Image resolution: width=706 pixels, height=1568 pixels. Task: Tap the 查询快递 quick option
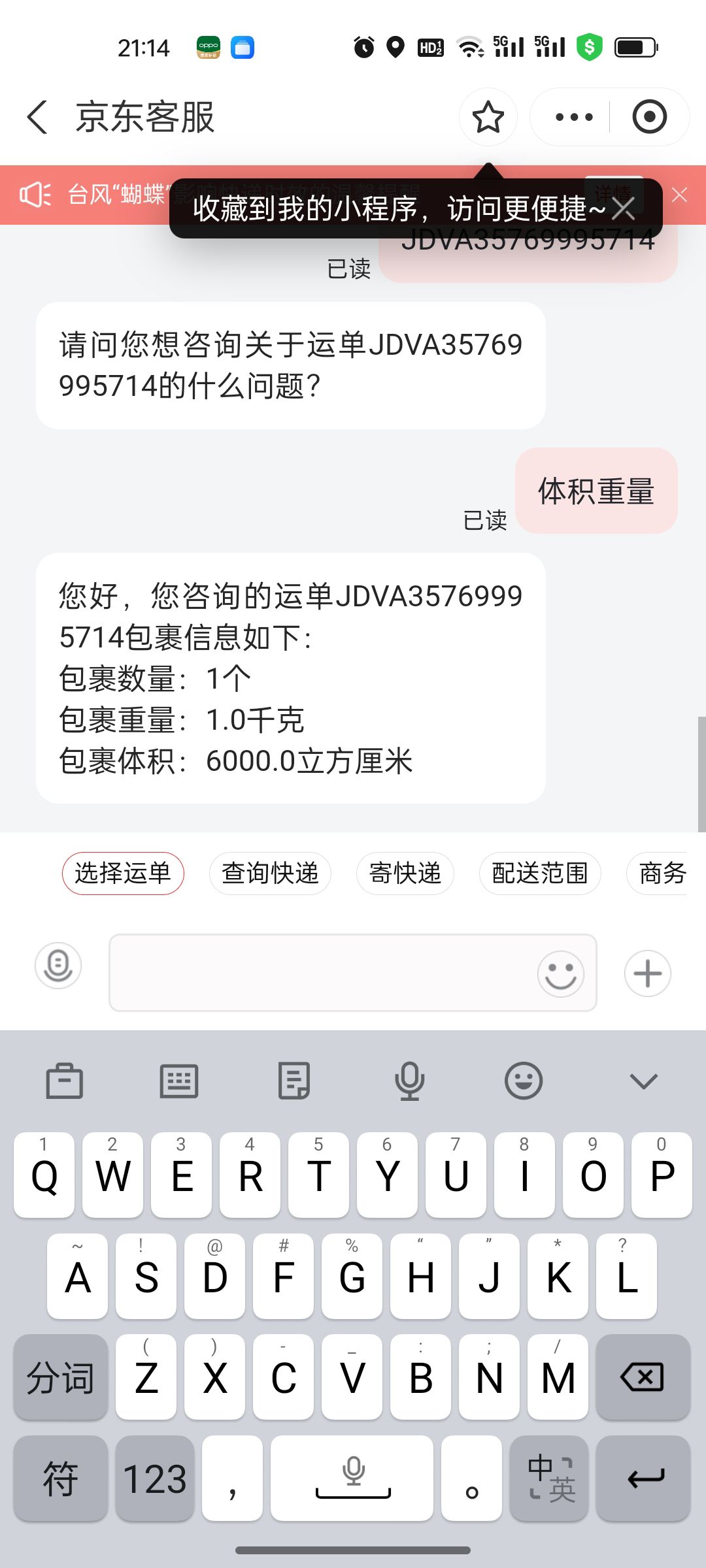coord(270,874)
